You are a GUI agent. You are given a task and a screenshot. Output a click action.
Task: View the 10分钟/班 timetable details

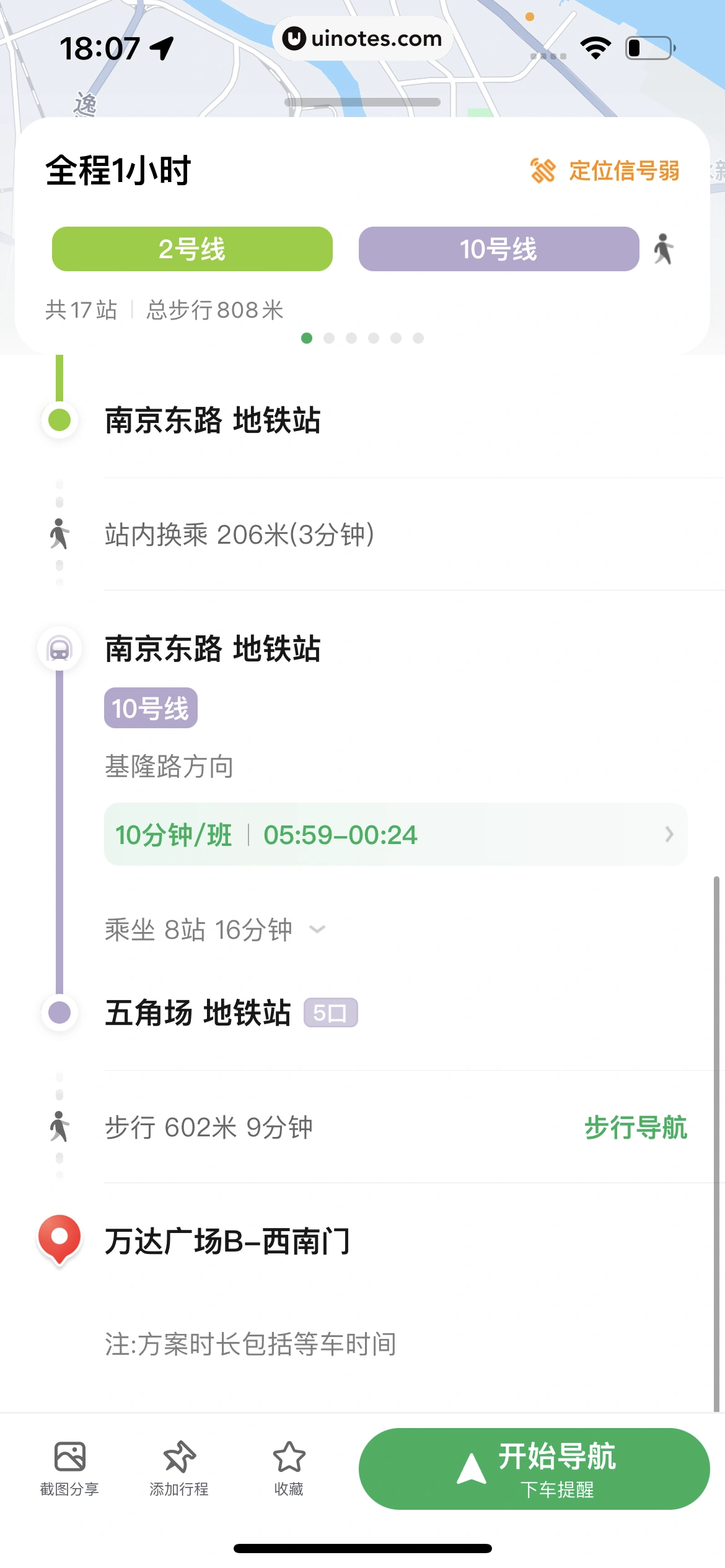395,834
